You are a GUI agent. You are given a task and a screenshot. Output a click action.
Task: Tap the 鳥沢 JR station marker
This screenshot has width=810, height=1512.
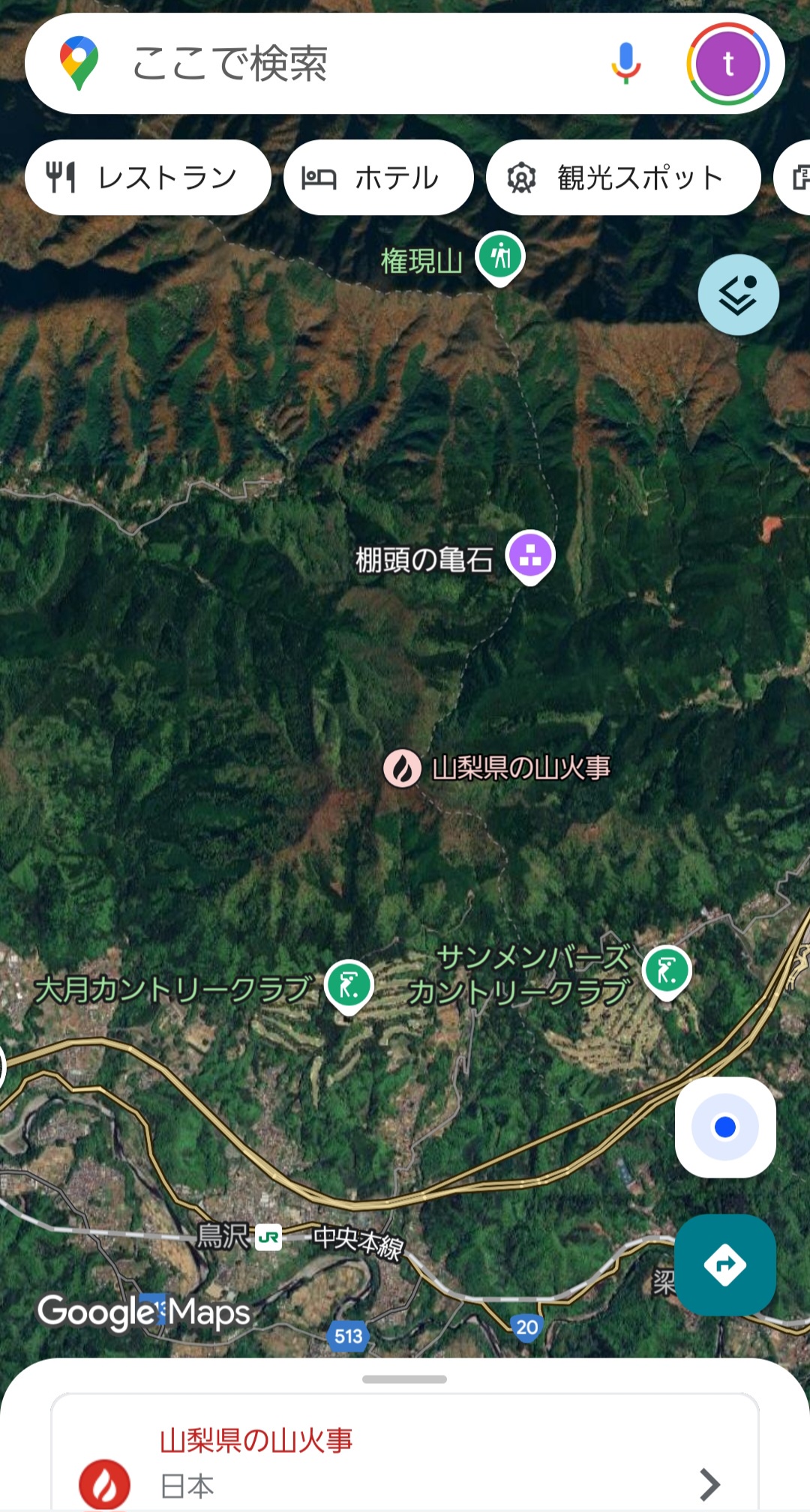click(268, 1237)
